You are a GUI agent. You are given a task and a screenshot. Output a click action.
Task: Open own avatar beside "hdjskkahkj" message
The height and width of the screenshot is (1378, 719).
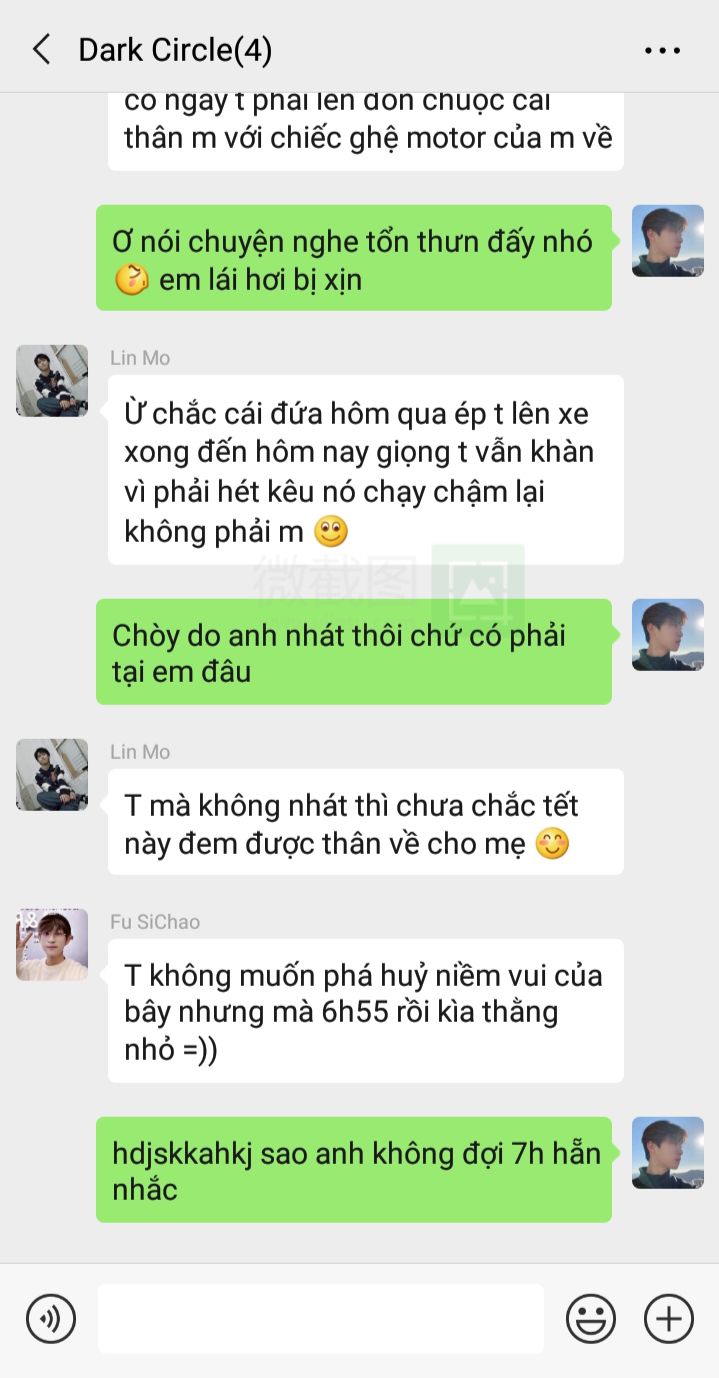(x=668, y=1153)
